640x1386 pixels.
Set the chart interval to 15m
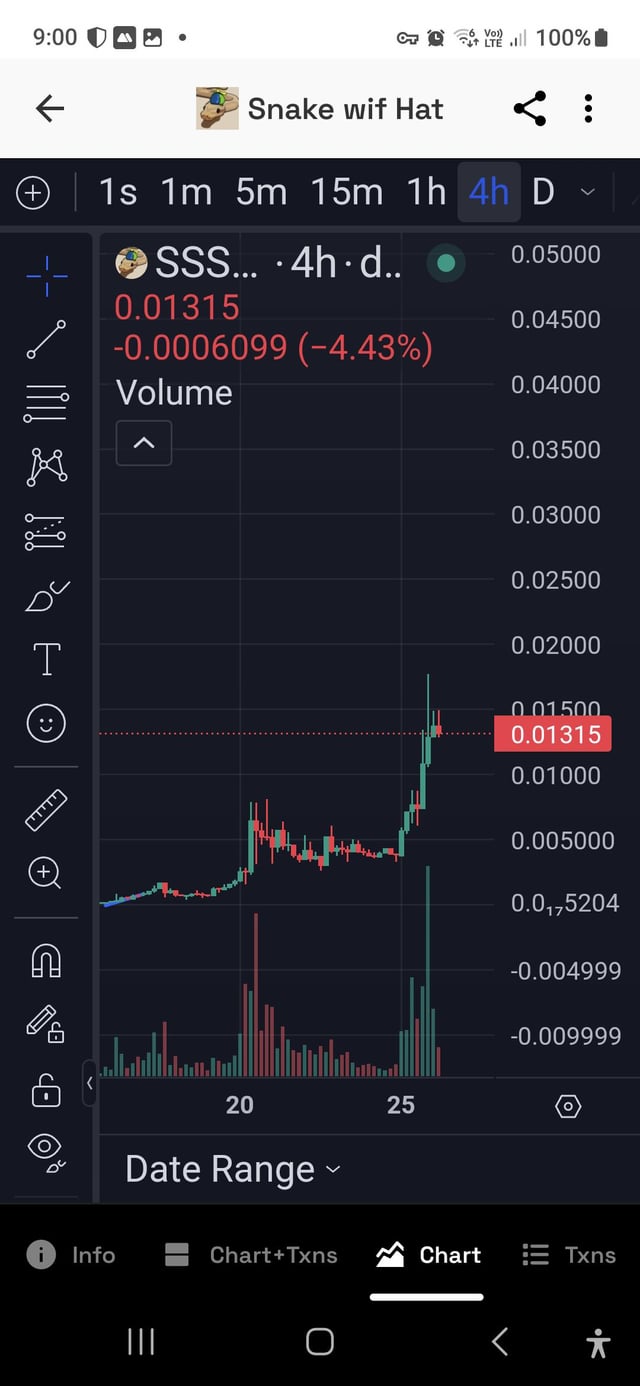point(346,192)
